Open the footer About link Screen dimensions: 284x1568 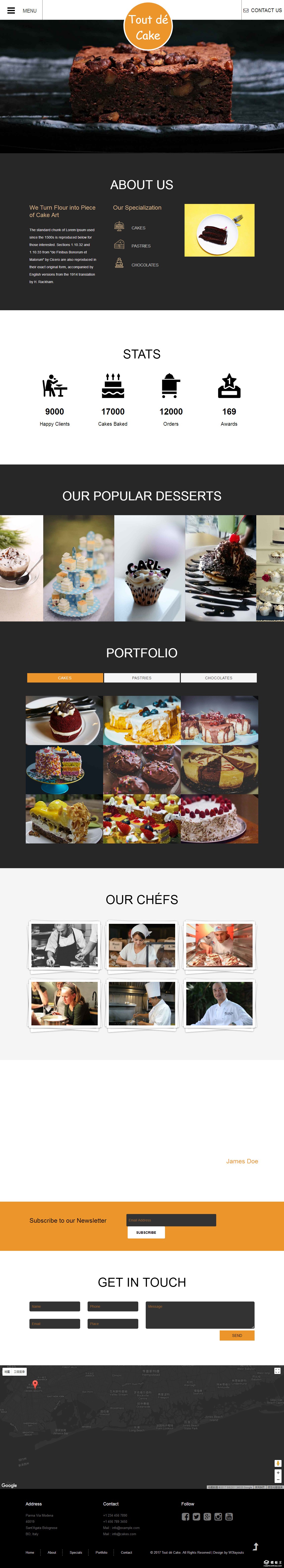(52, 1552)
